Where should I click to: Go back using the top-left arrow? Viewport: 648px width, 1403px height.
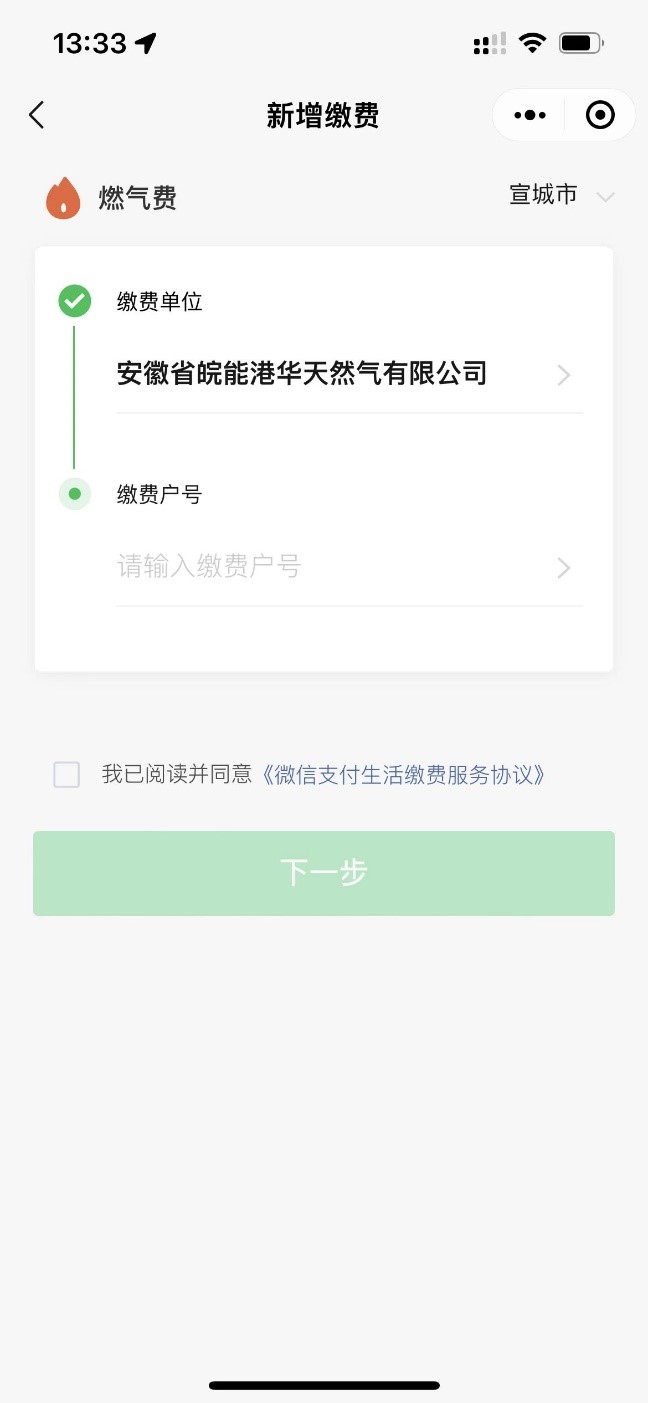tap(37, 116)
